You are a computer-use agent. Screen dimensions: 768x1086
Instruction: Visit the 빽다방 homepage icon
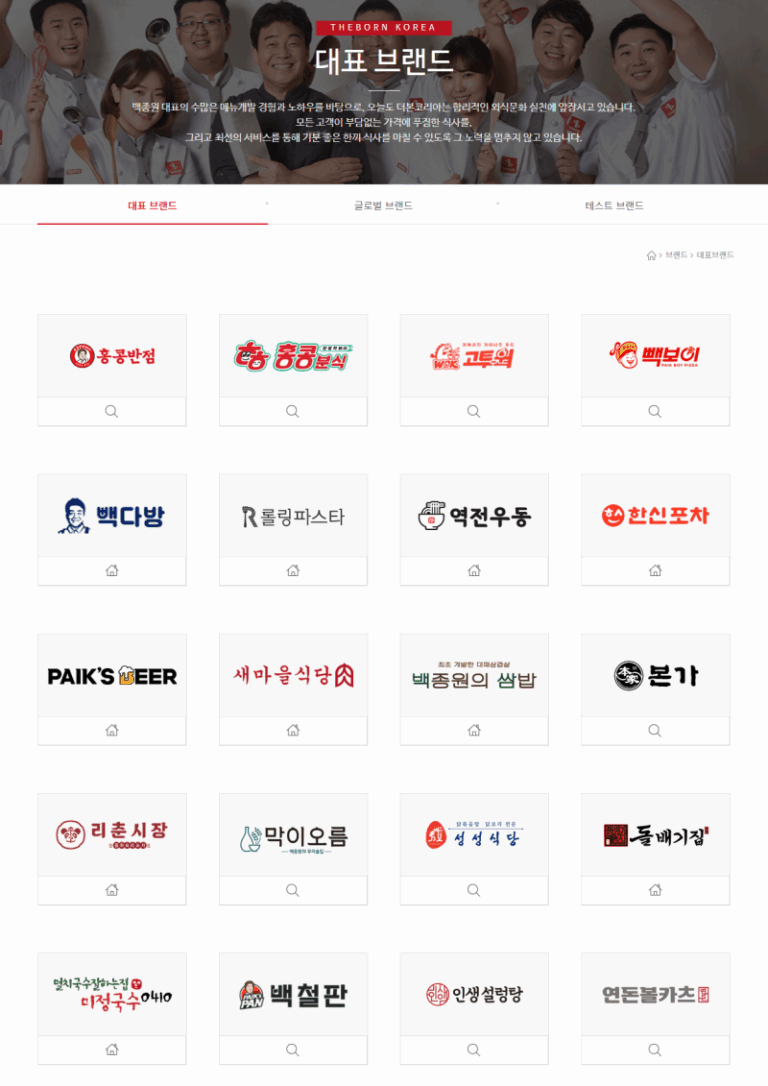112,571
